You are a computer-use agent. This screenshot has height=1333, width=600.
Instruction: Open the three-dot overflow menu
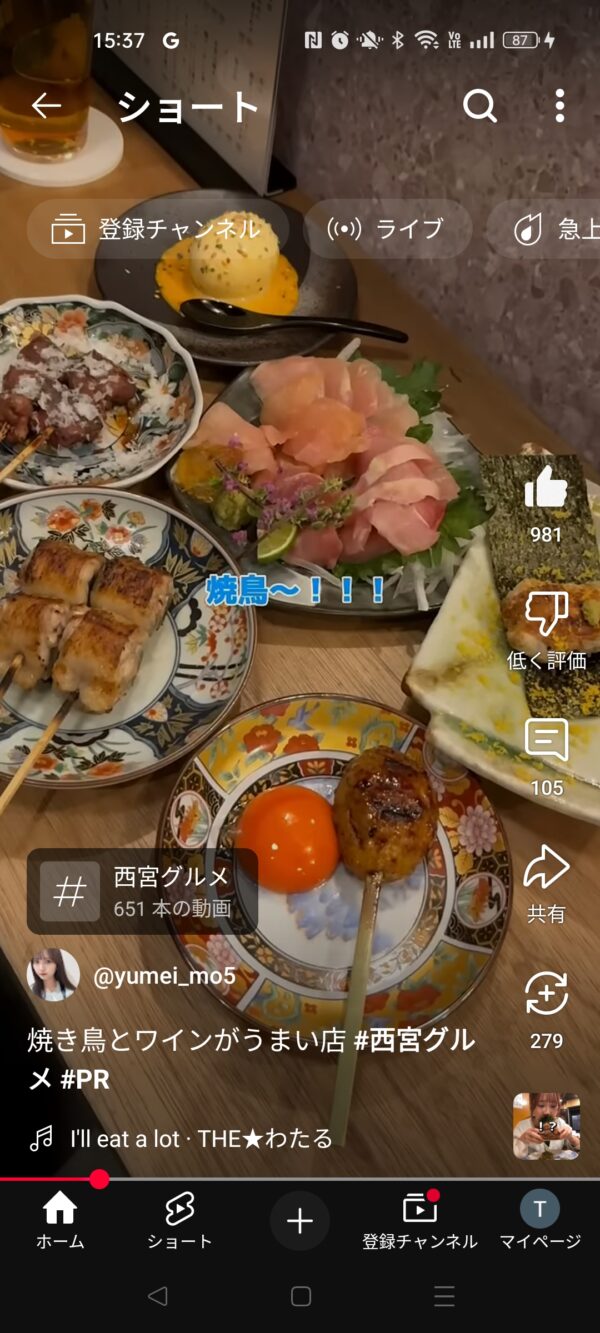tap(559, 106)
